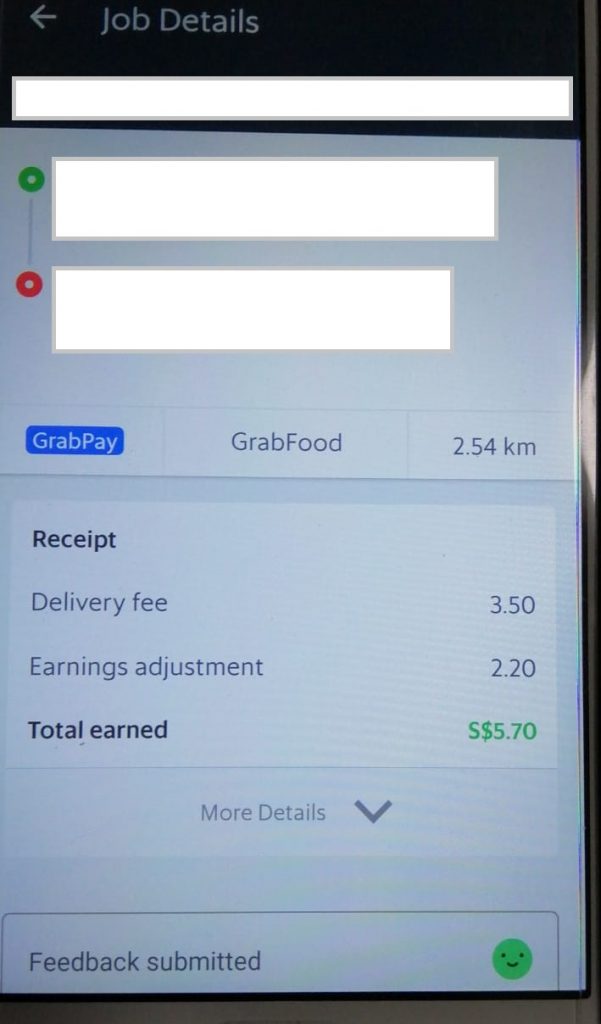
Task: Open the Feedback submitted card
Action: 280,960
